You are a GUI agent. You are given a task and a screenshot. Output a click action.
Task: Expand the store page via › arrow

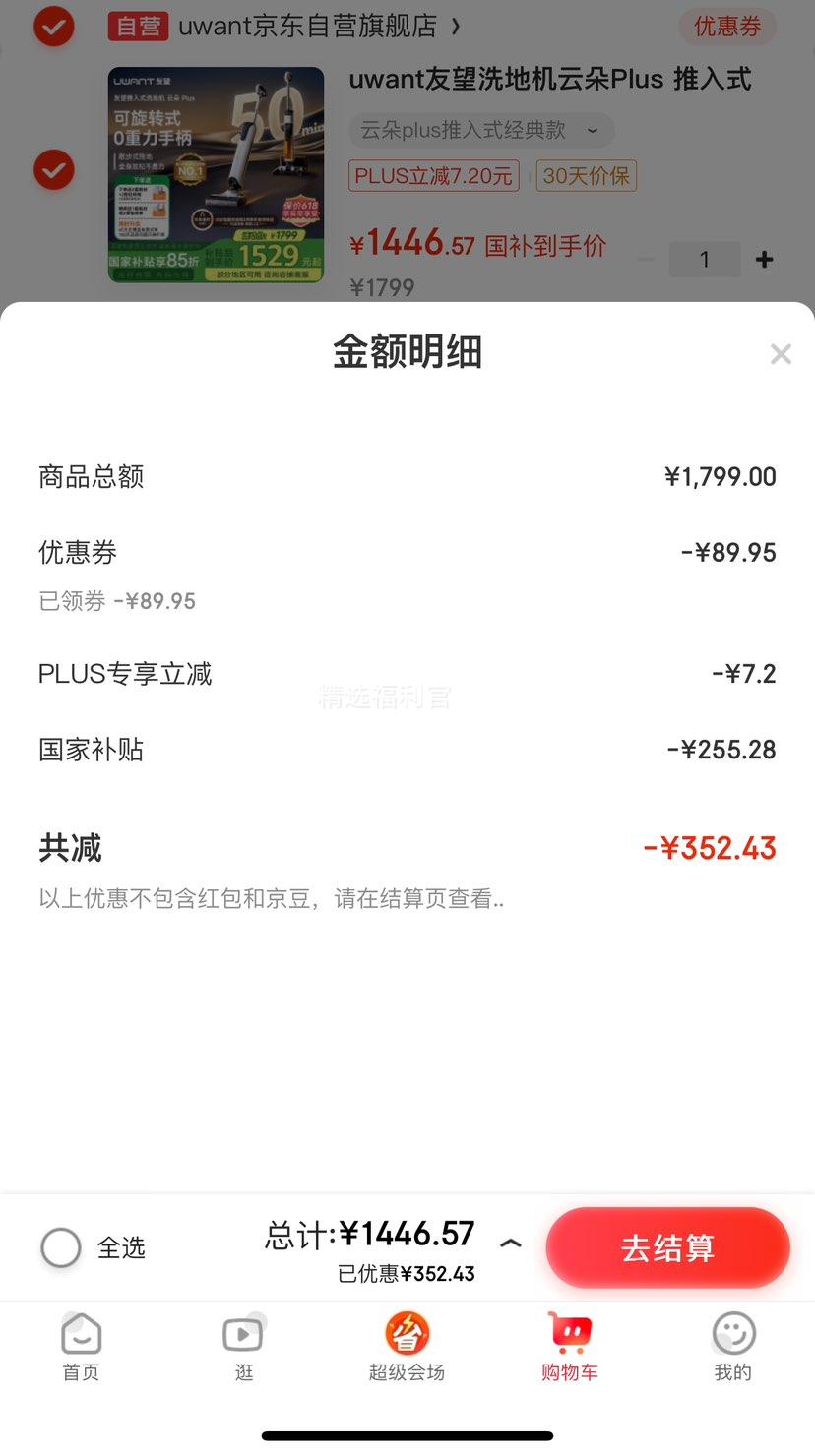[x=456, y=27]
